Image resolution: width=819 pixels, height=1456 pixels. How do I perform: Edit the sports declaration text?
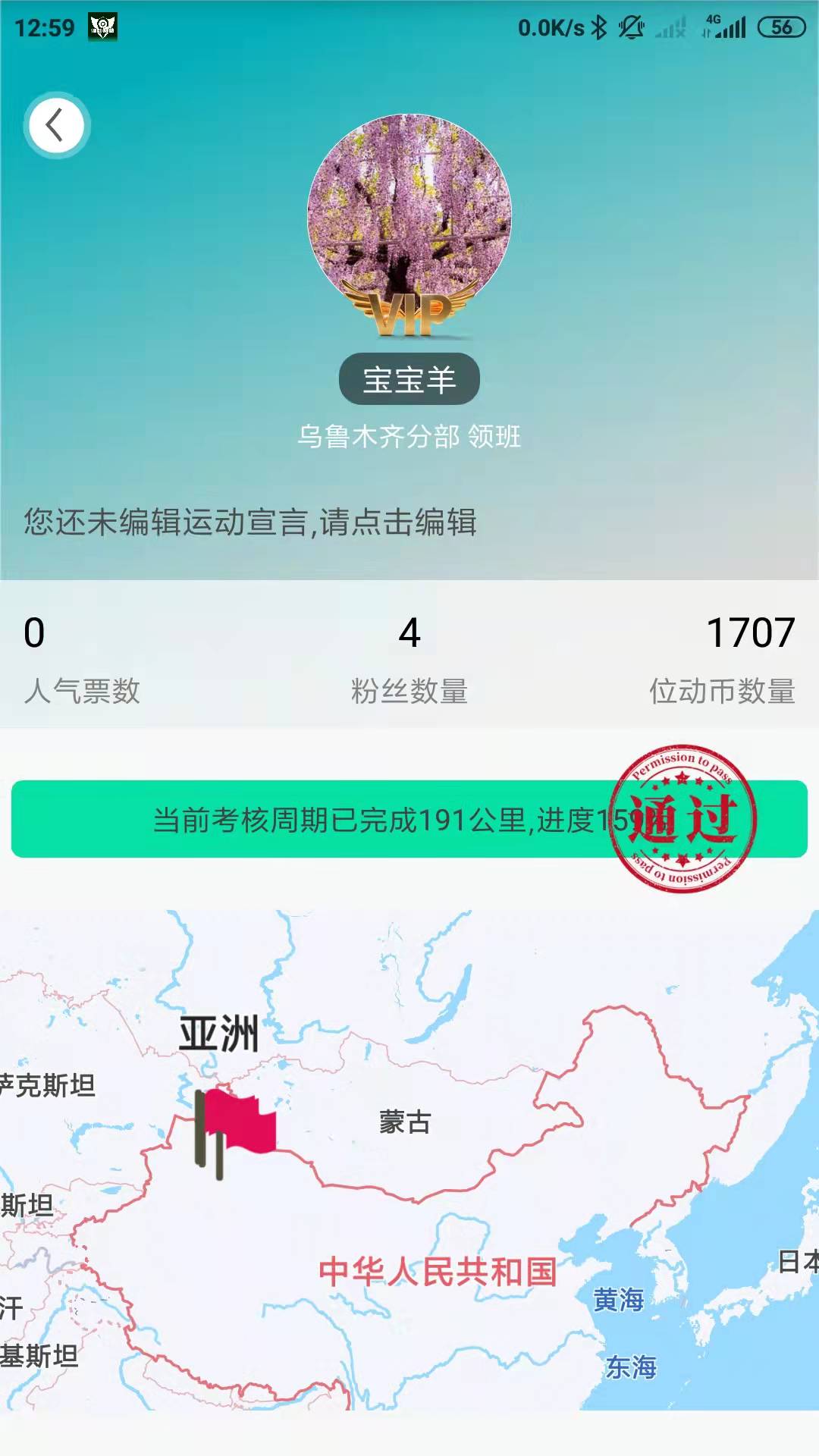[250, 522]
